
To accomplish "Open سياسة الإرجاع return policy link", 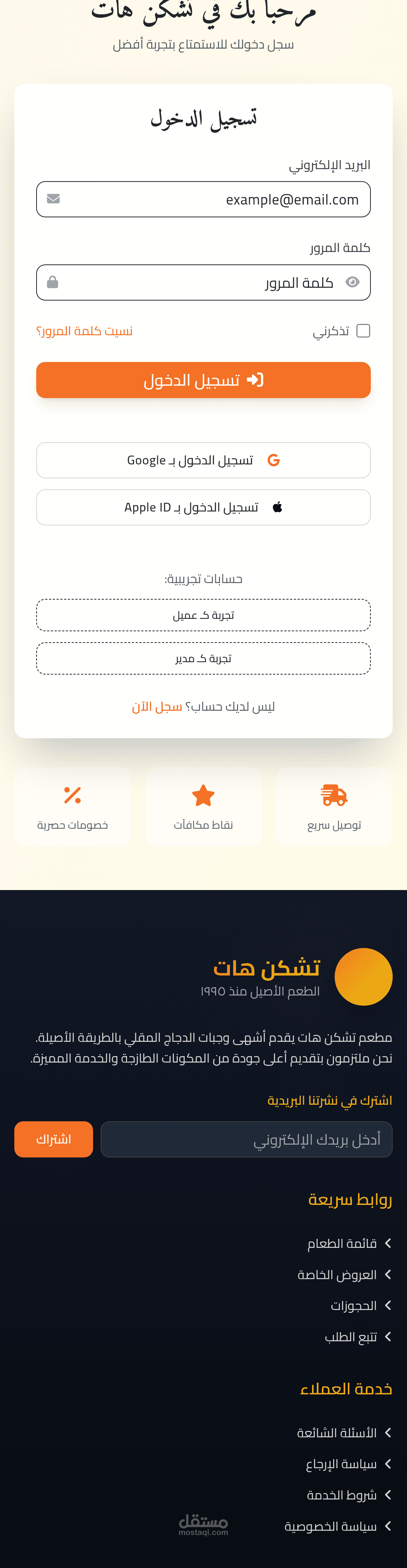I will [341, 1464].
